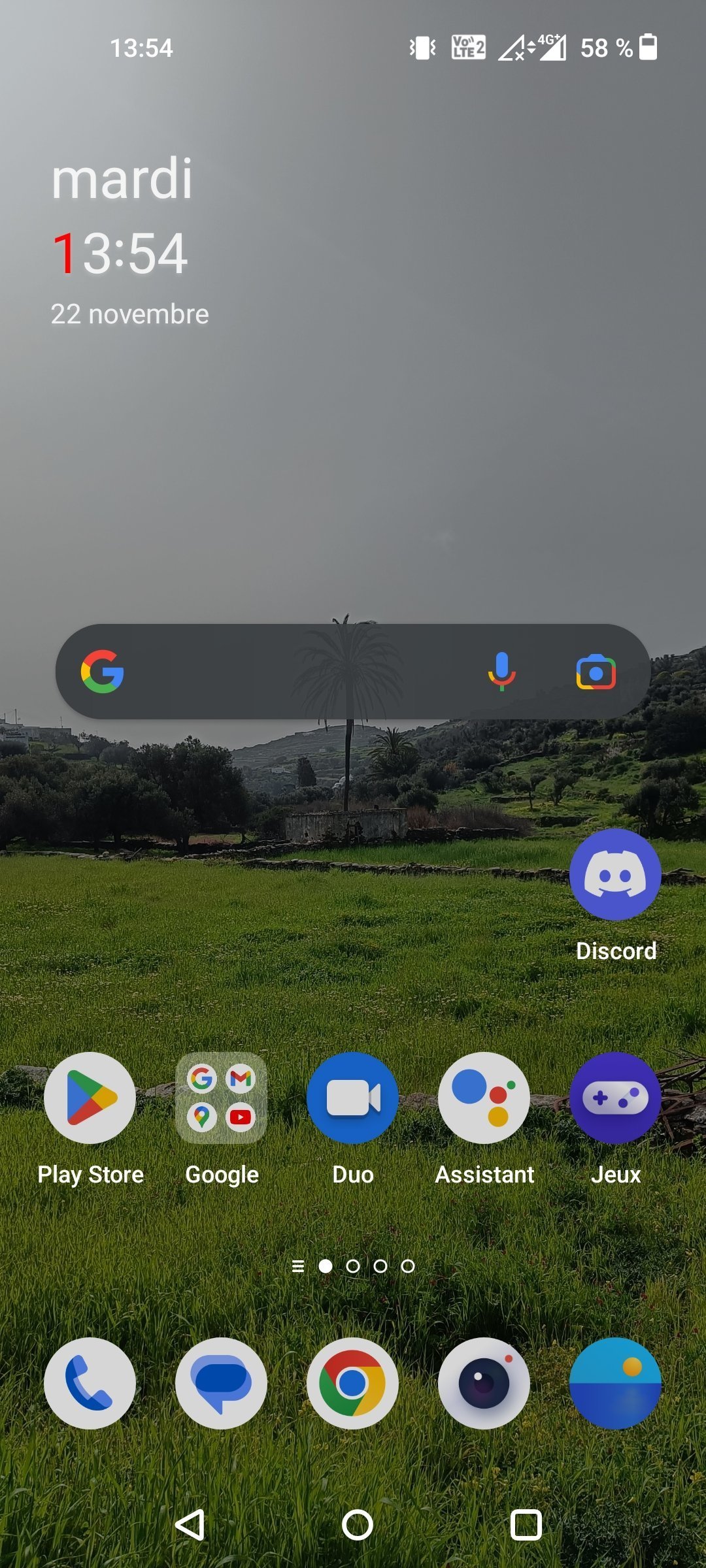Open the Phone dialer in the dock
The width and height of the screenshot is (706, 1568).
[90, 1383]
